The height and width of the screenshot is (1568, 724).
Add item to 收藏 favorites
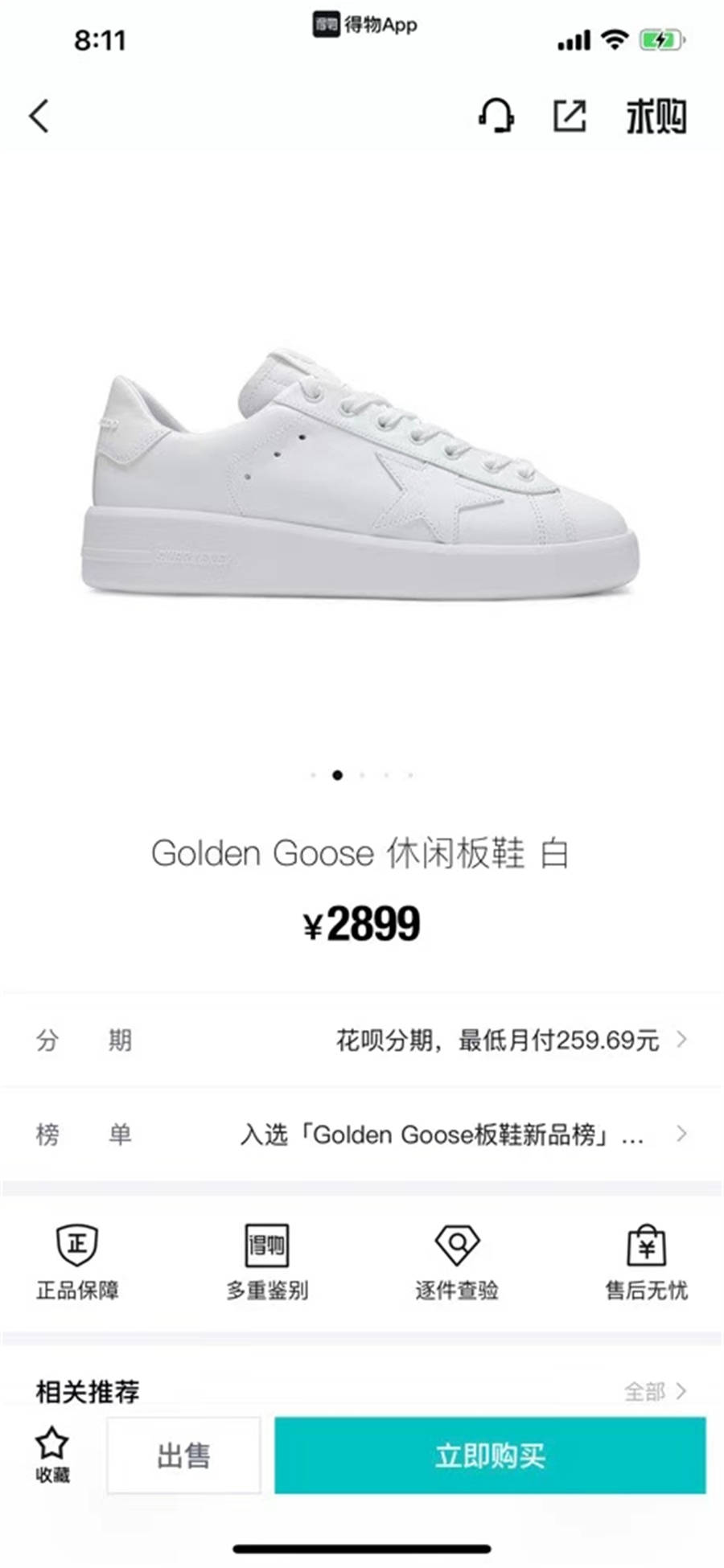pyautogui.click(x=52, y=1455)
